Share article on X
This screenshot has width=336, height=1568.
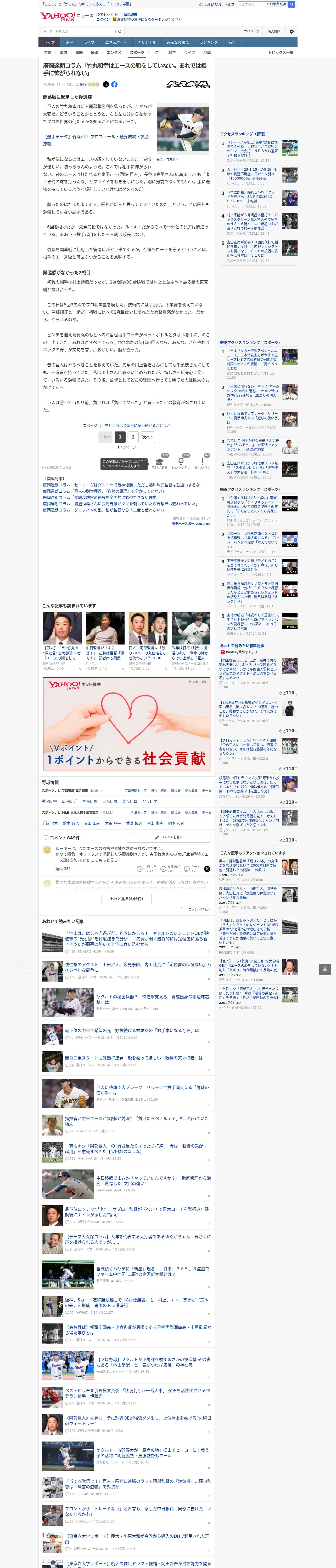(x=105, y=85)
